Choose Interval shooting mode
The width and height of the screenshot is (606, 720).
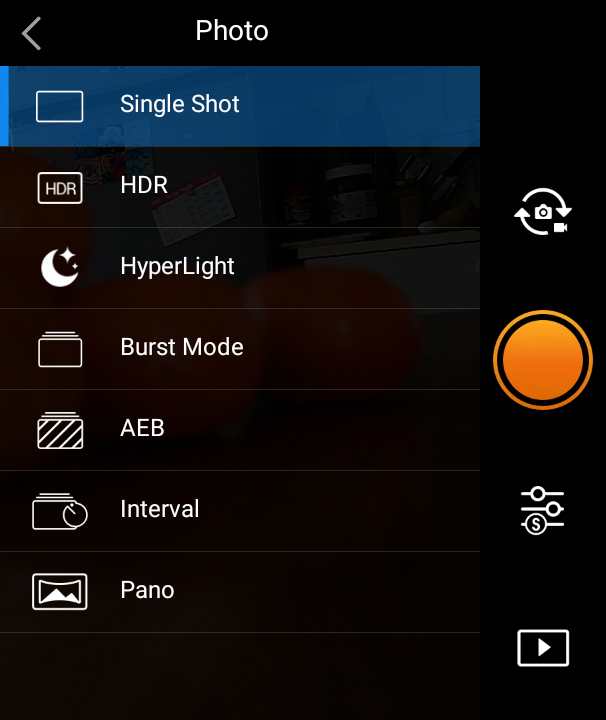[x=240, y=510]
